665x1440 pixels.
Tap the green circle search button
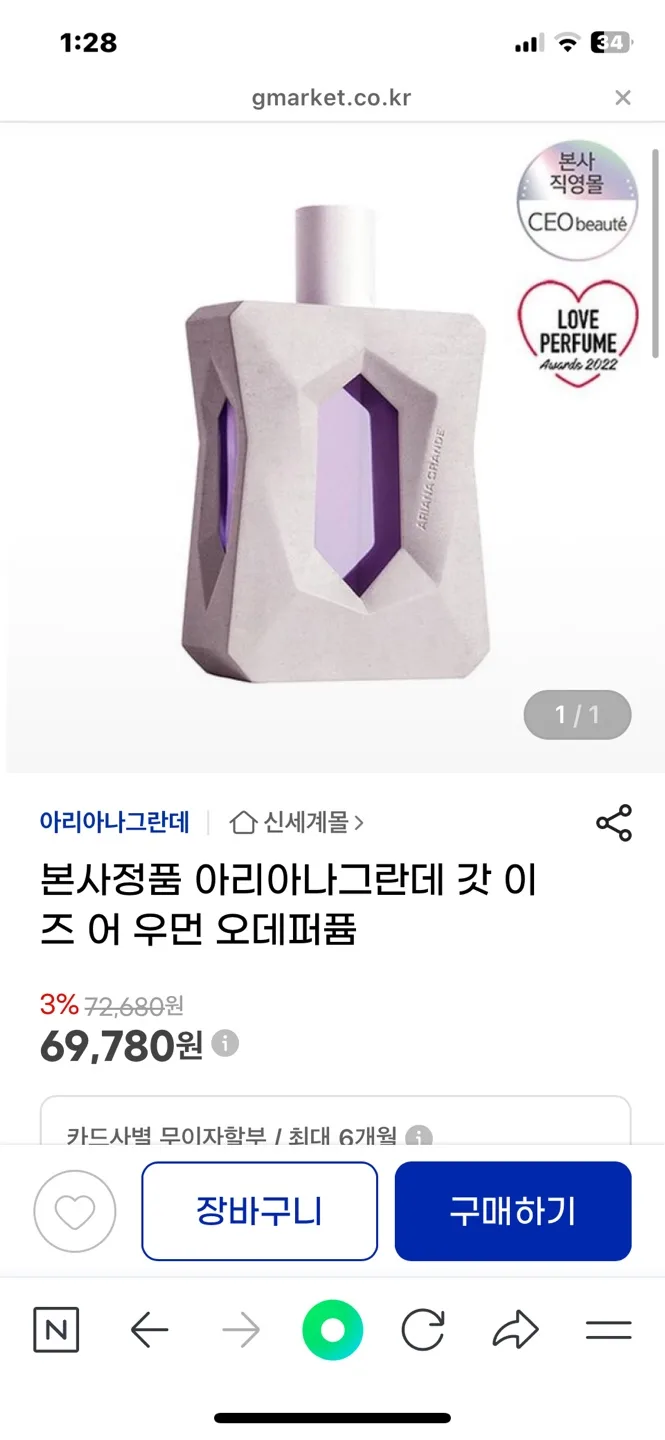pyautogui.click(x=332, y=1330)
